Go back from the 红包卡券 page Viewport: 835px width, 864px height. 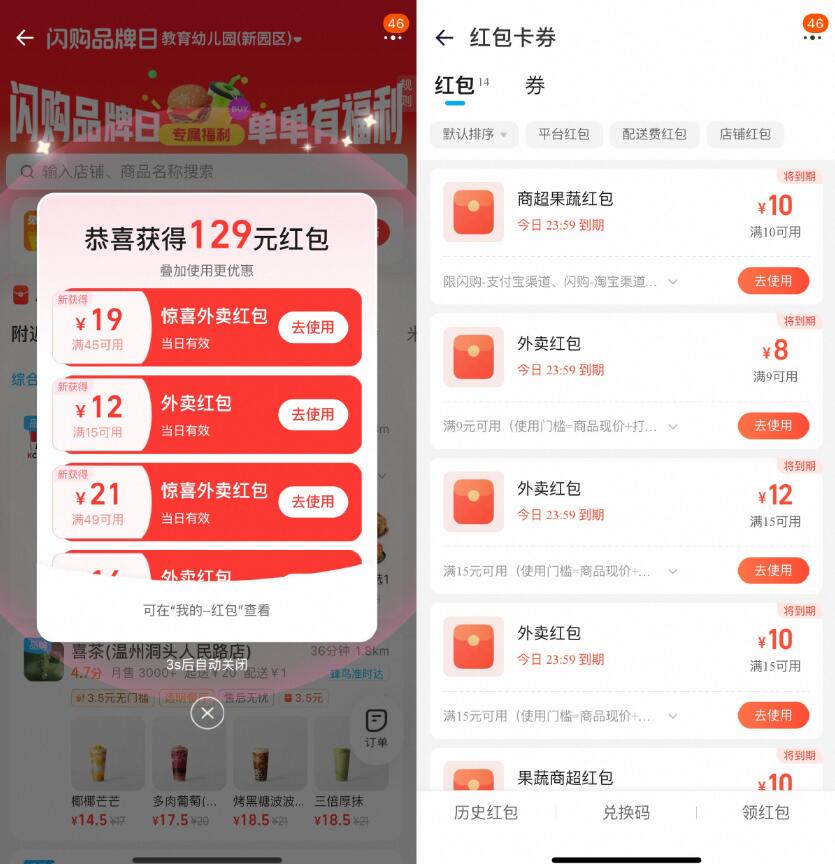444,38
